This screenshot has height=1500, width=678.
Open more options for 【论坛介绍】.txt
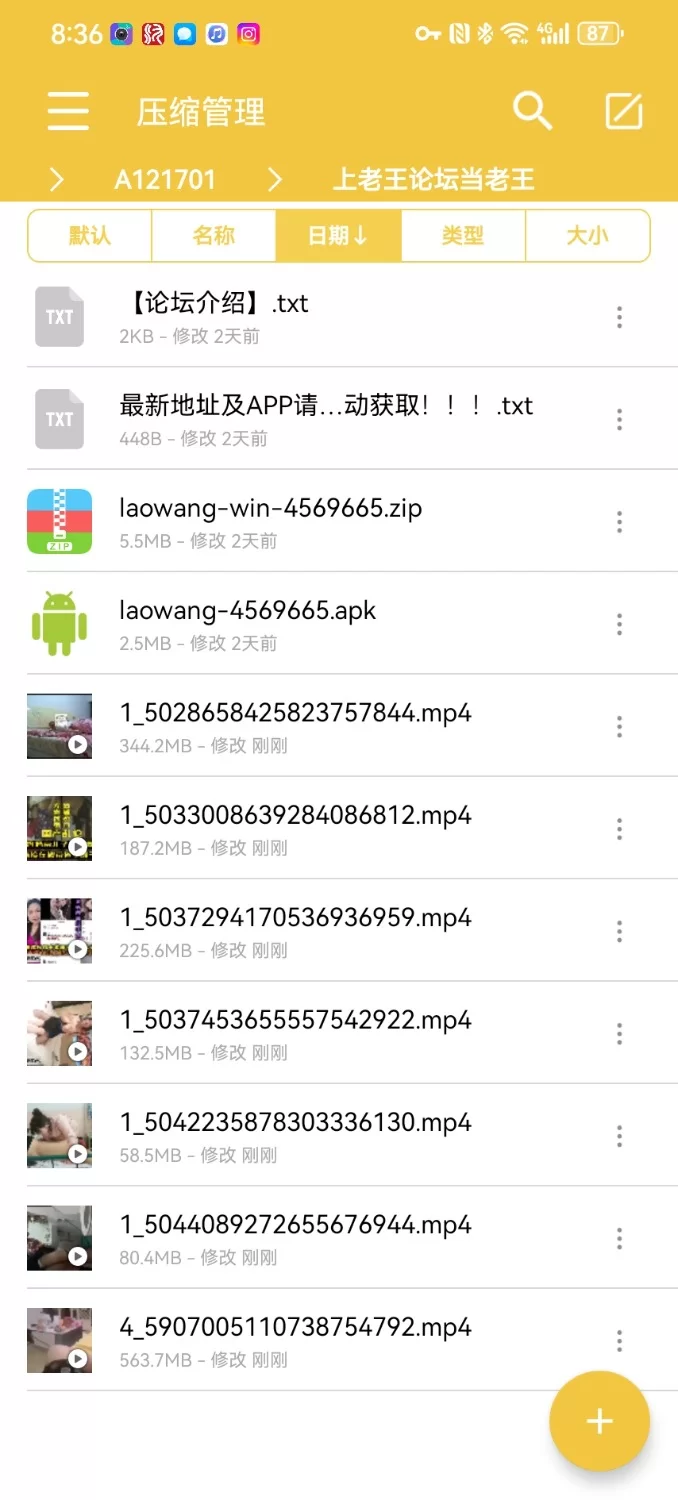[x=620, y=318]
